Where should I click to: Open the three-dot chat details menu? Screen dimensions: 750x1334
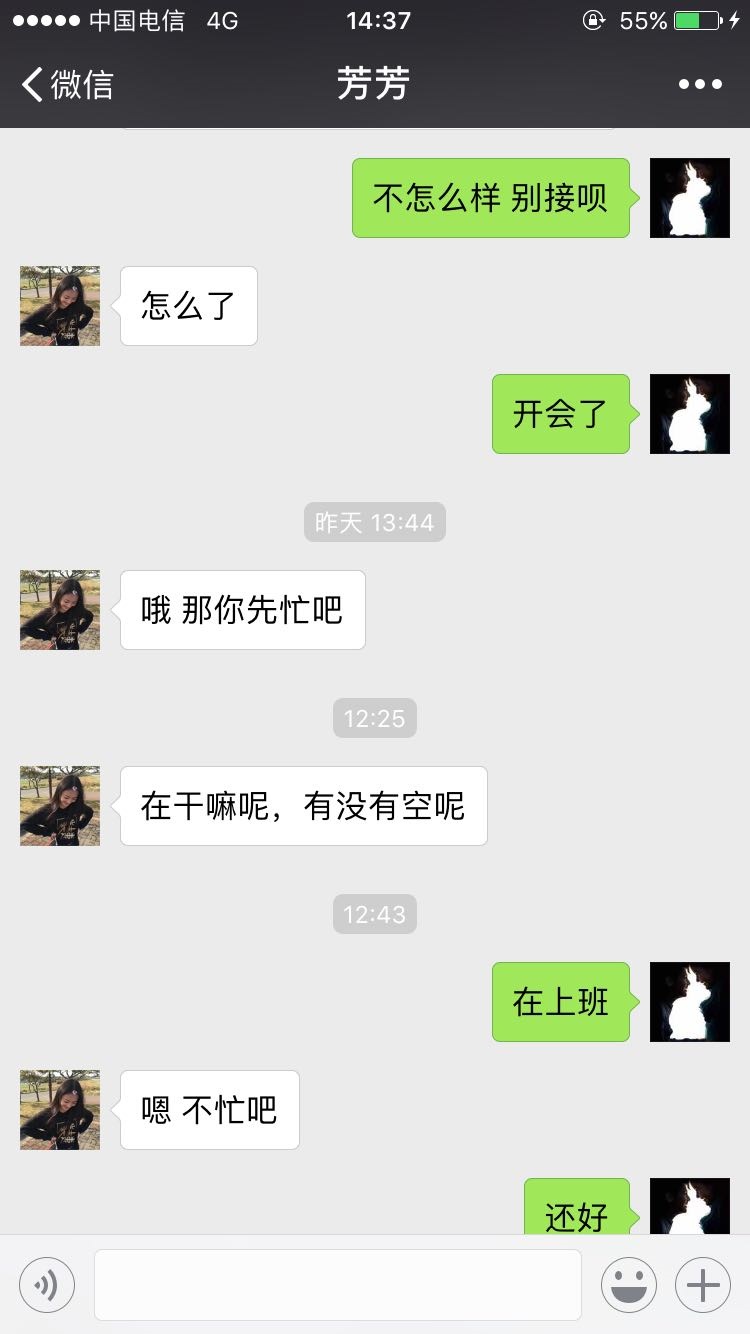point(700,85)
